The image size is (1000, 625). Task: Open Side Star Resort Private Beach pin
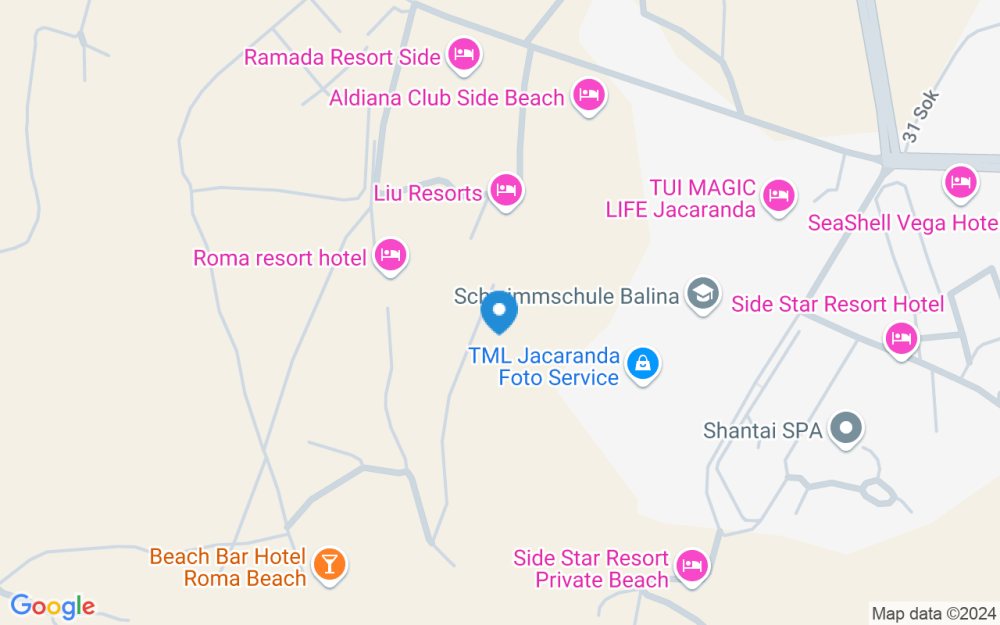[691, 566]
